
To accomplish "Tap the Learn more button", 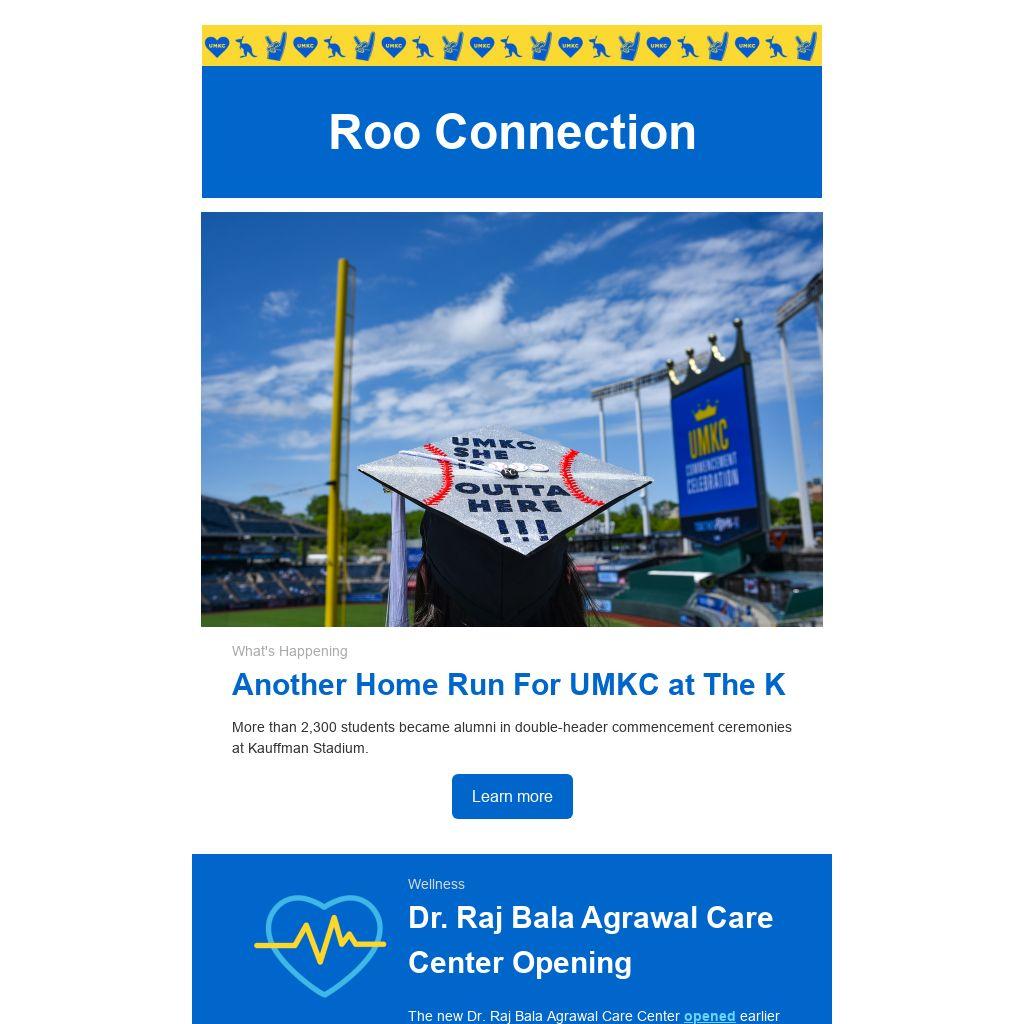I will [512, 796].
